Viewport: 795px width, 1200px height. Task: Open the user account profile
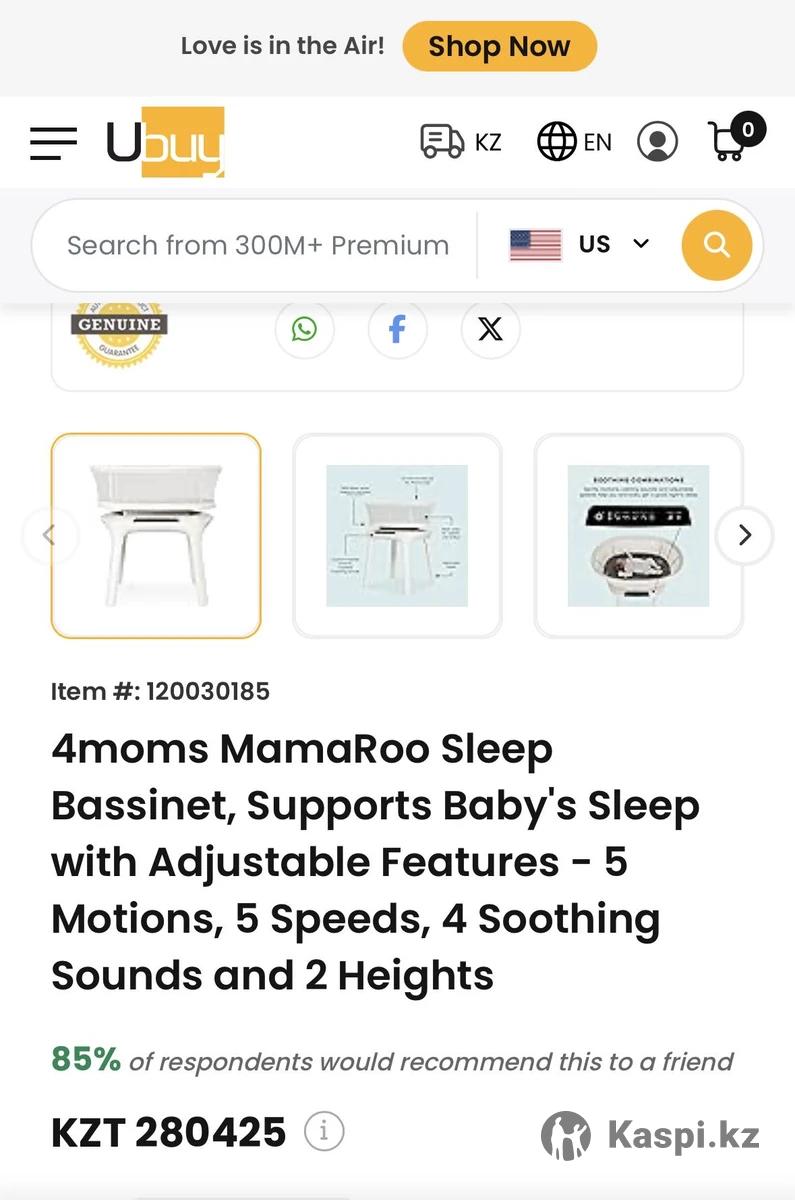point(657,142)
